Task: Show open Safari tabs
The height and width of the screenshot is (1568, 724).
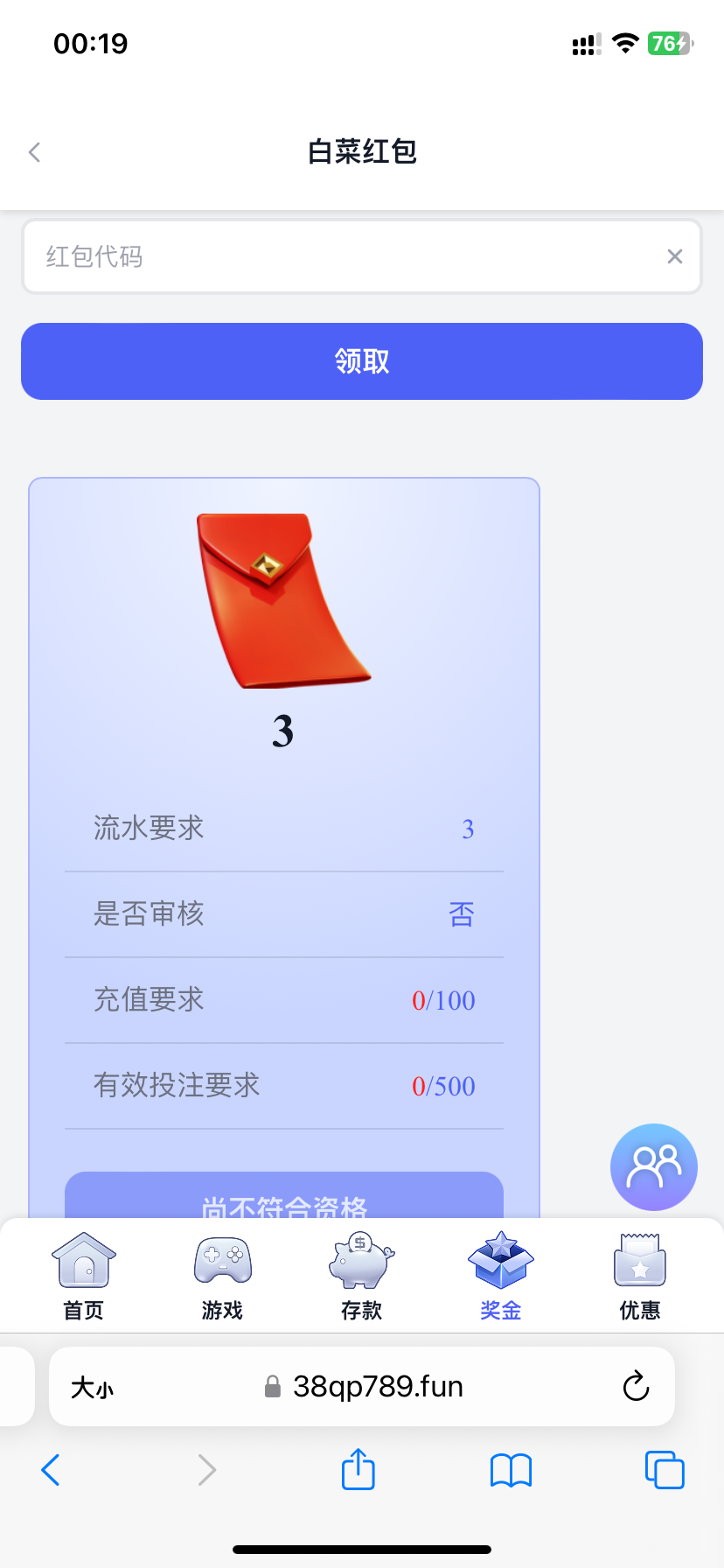Action: (x=664, y=1469)
